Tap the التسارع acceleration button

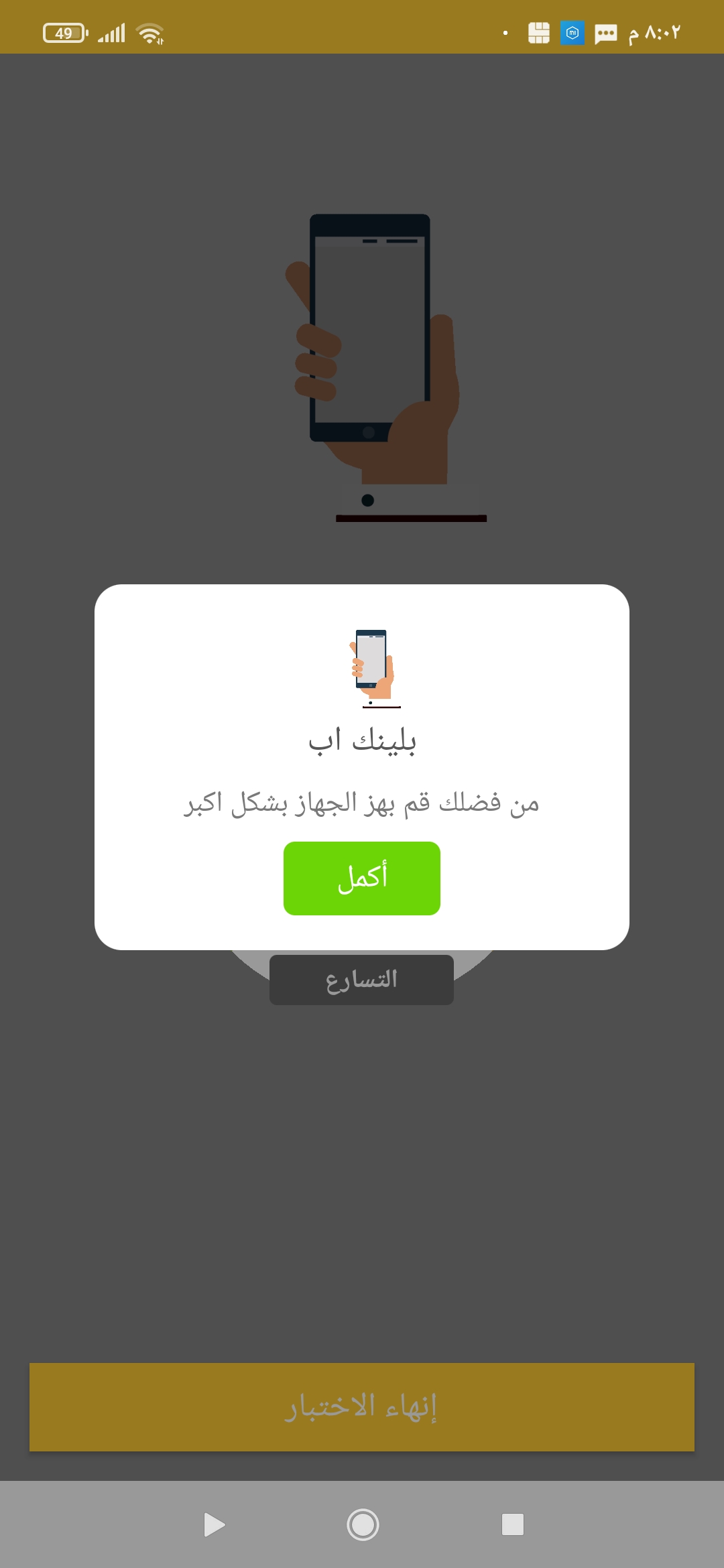361,980
